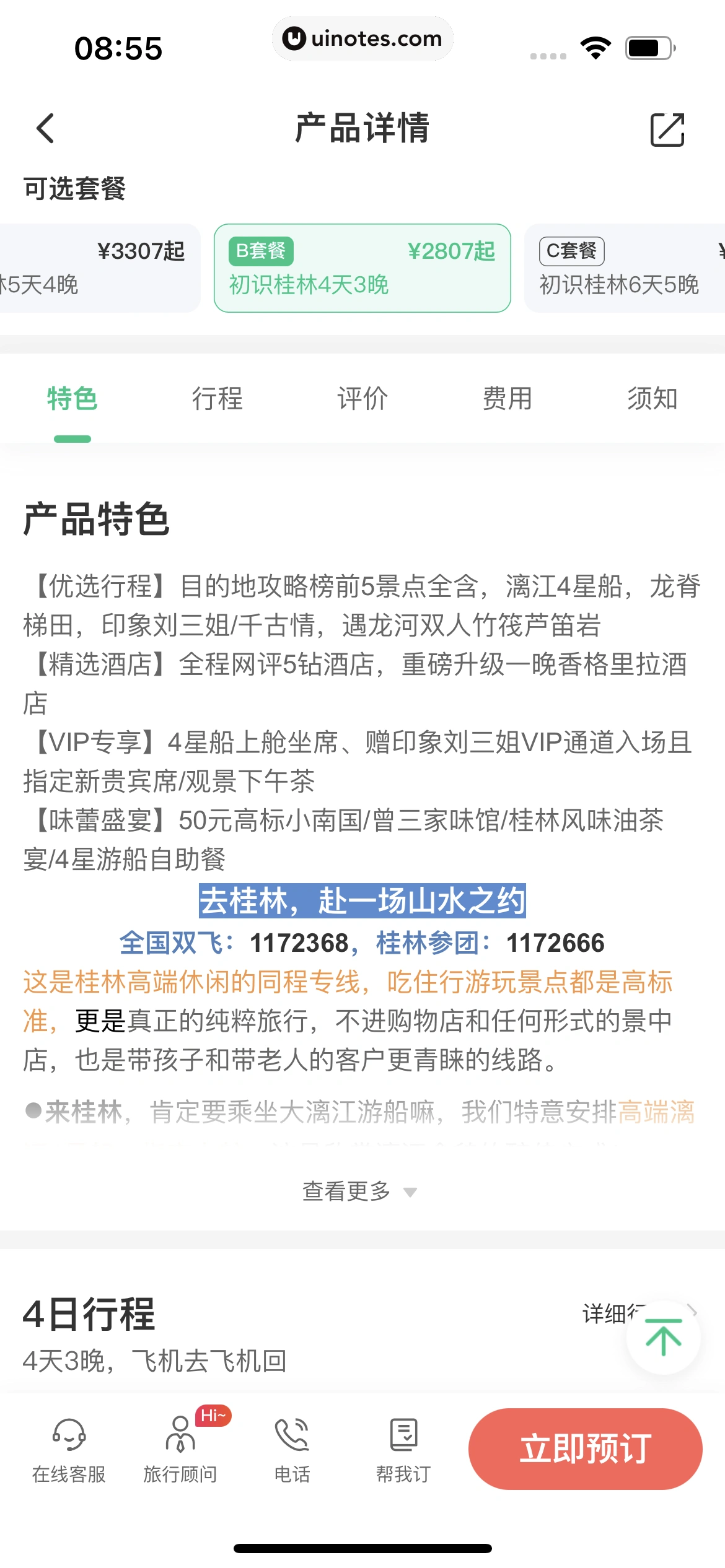Switch to the 行程 tab
The image size is (725, 1568).
point(217,399)
